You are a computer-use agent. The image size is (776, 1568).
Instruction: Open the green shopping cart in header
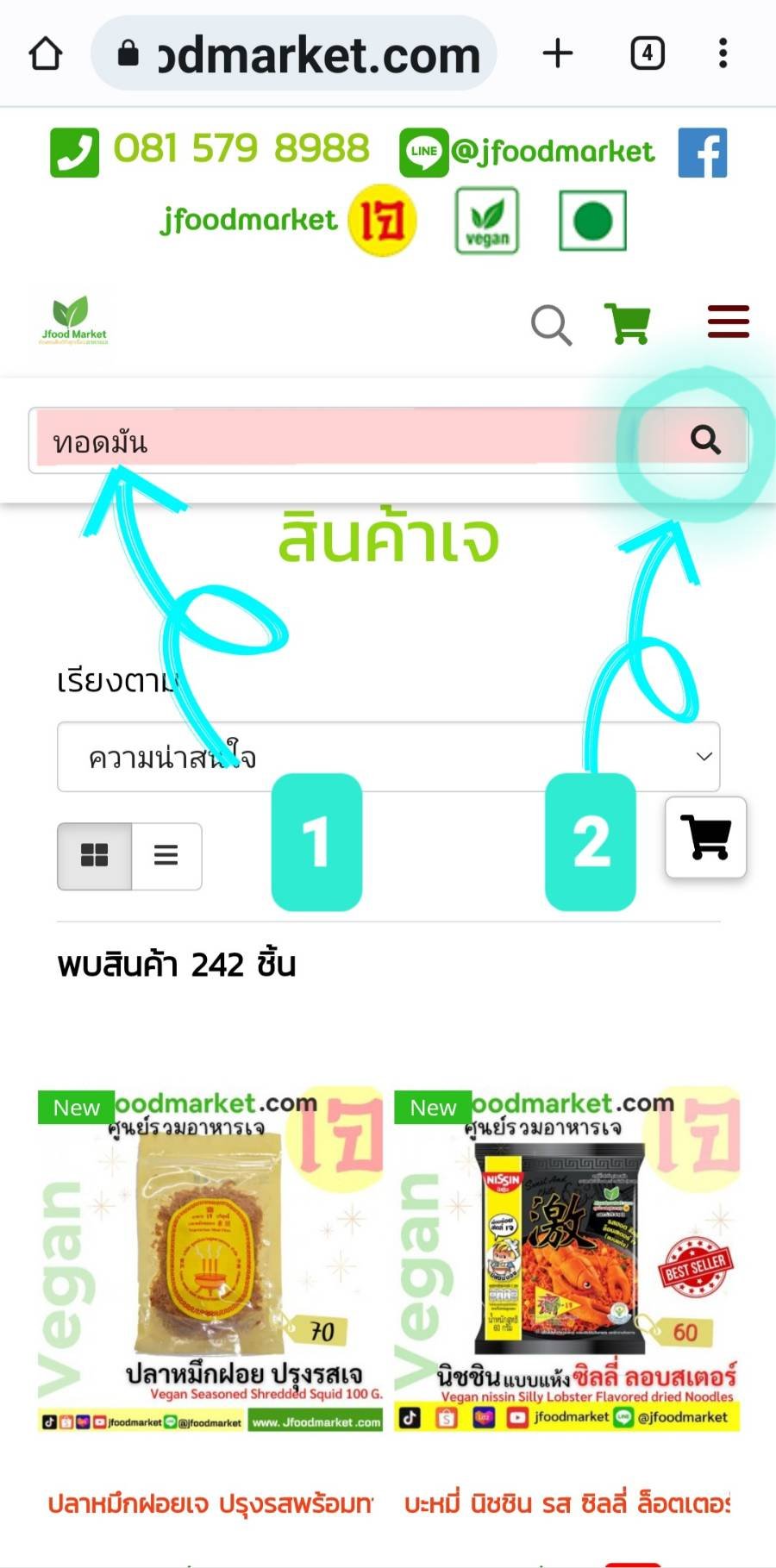tap(628, 323)
